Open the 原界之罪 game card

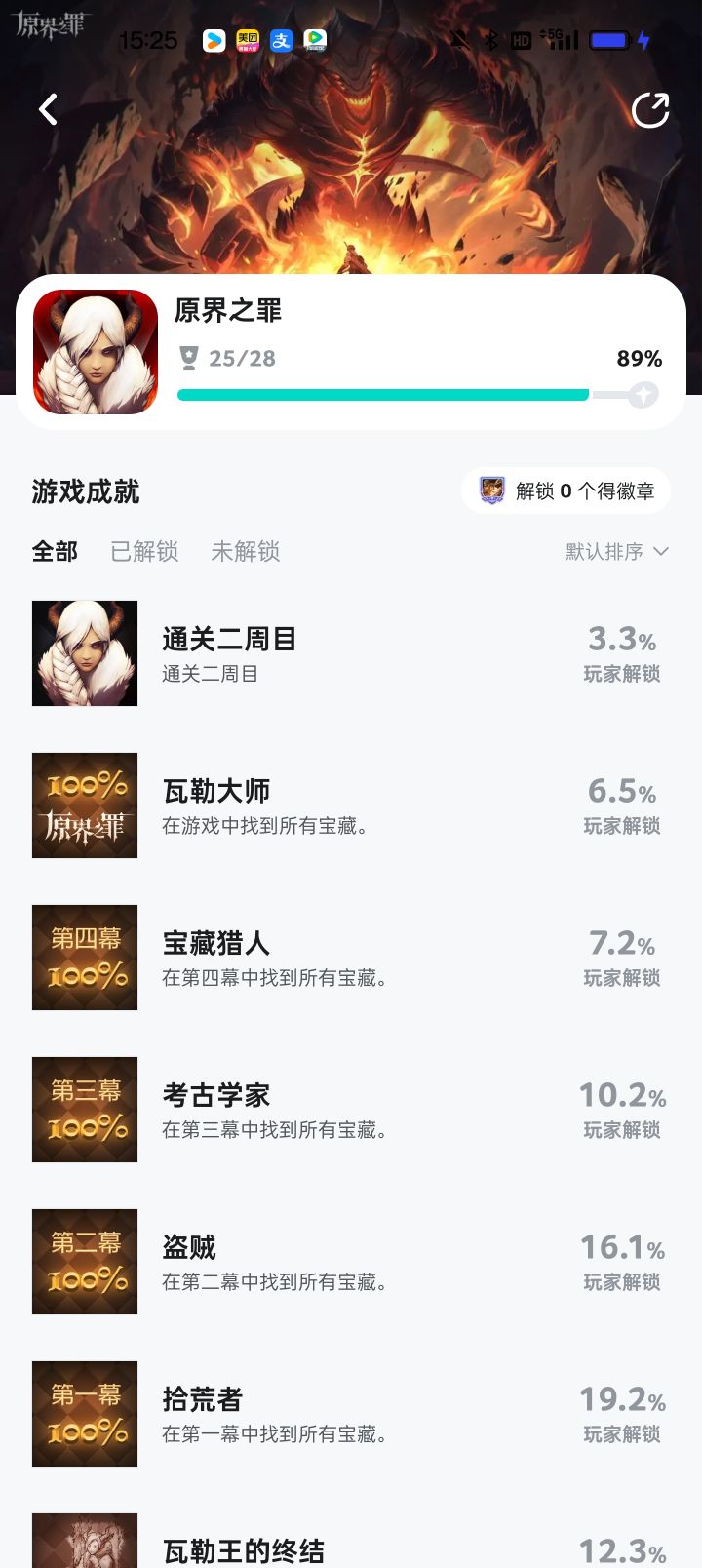(351, 352)
